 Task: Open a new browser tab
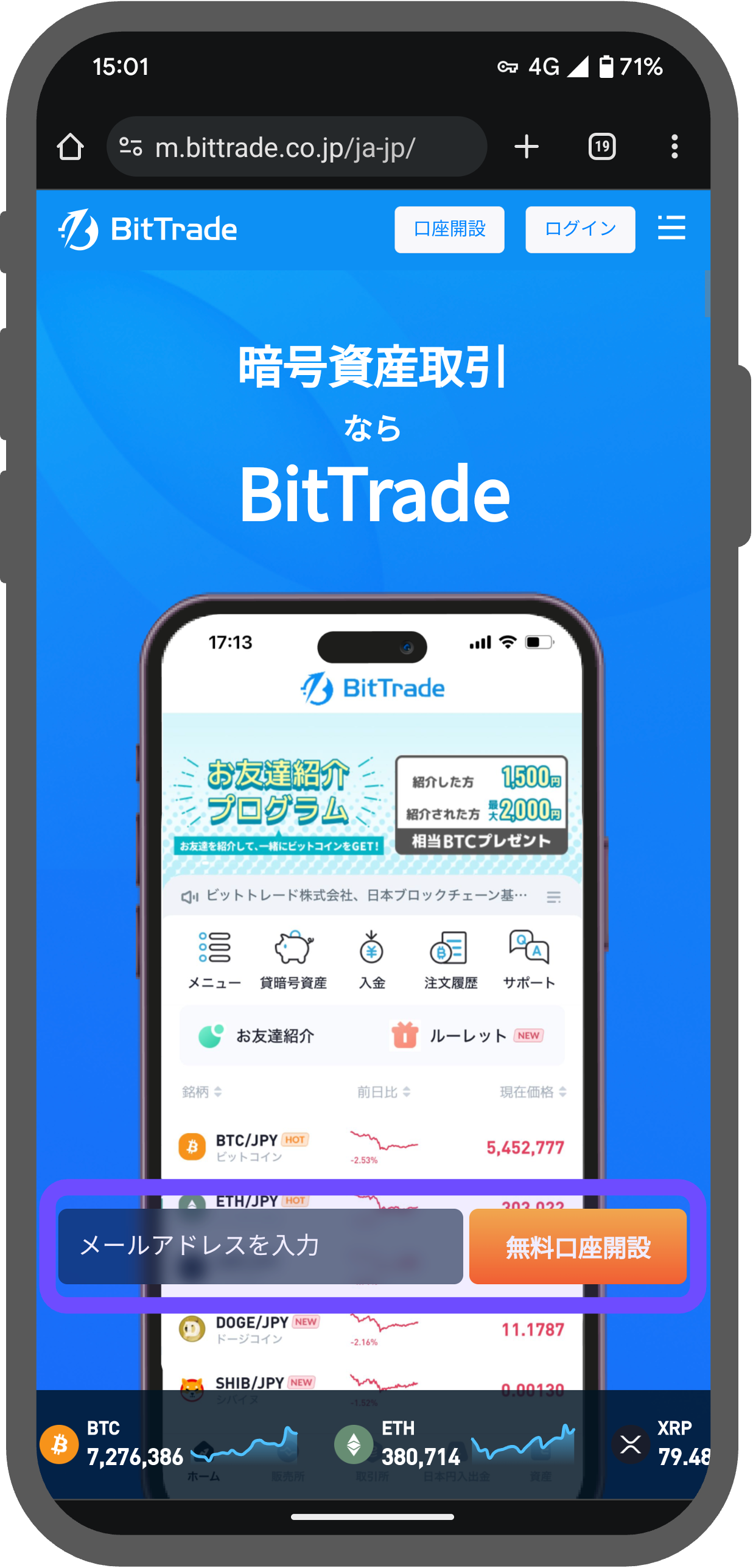click(x=527, y=147)
